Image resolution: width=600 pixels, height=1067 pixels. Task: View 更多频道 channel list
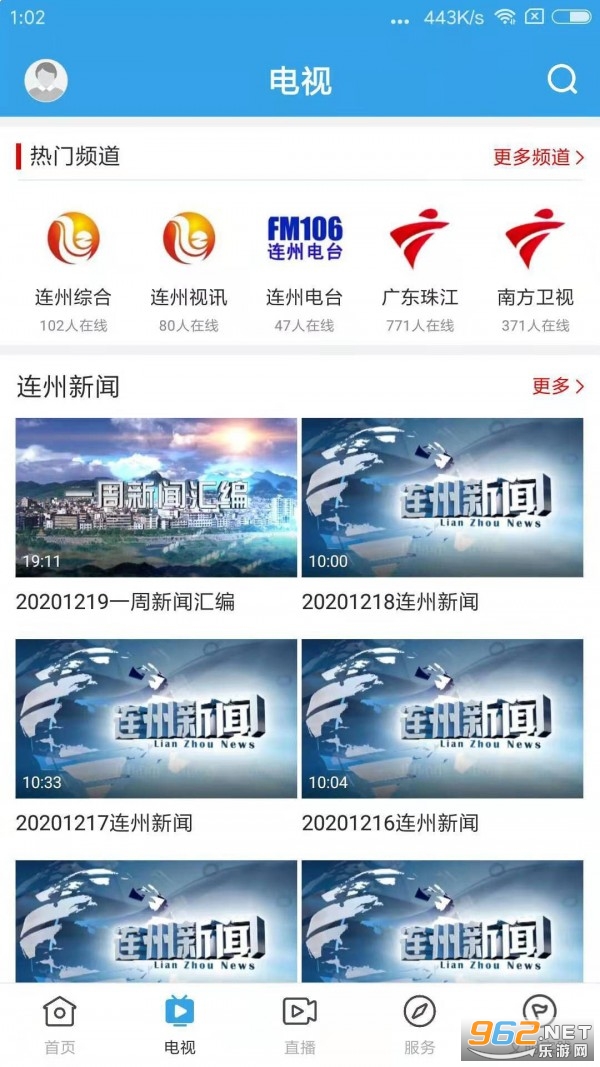tap(538, 157)
